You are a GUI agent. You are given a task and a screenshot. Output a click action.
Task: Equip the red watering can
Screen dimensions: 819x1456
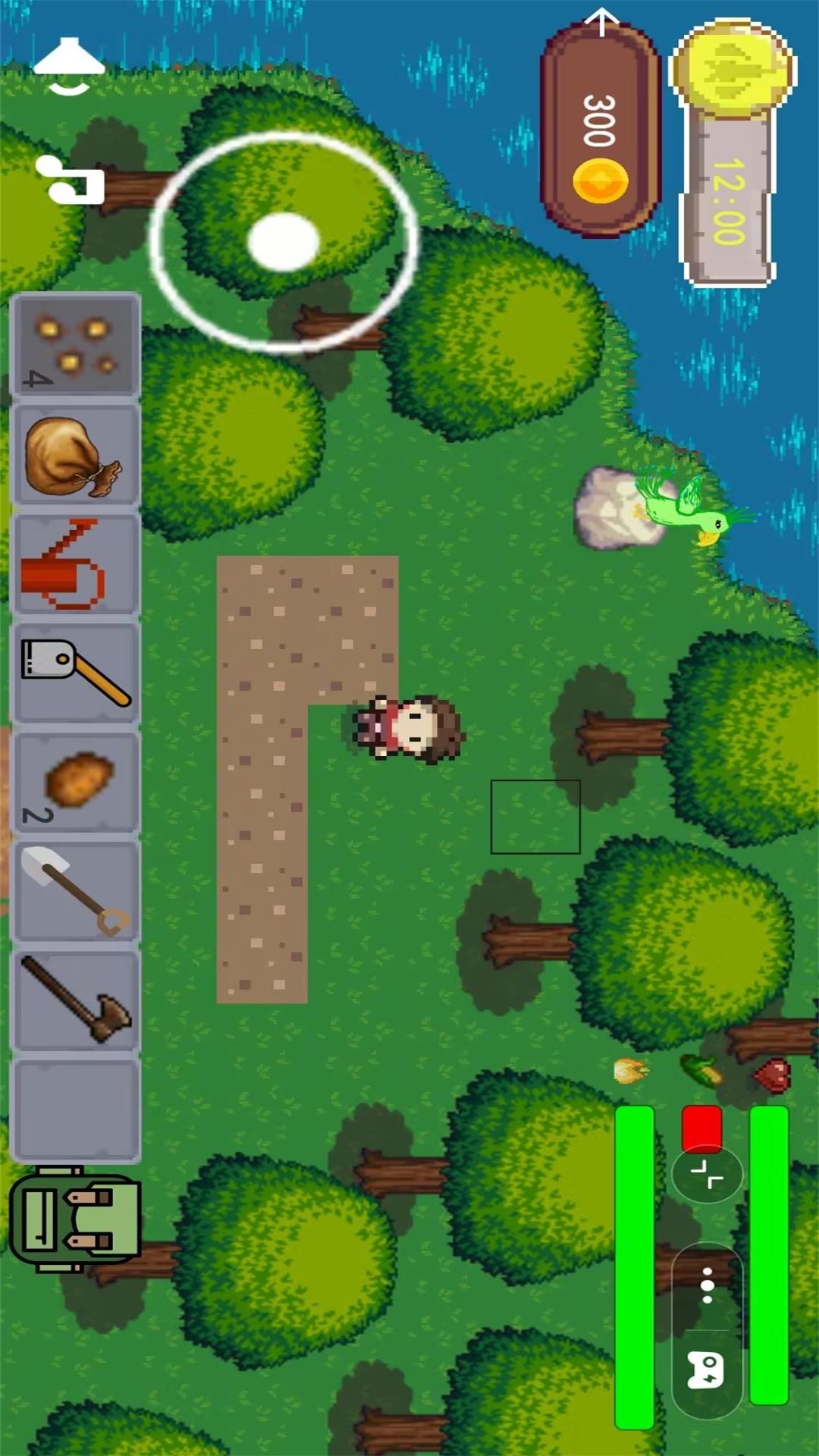(75, 565)
